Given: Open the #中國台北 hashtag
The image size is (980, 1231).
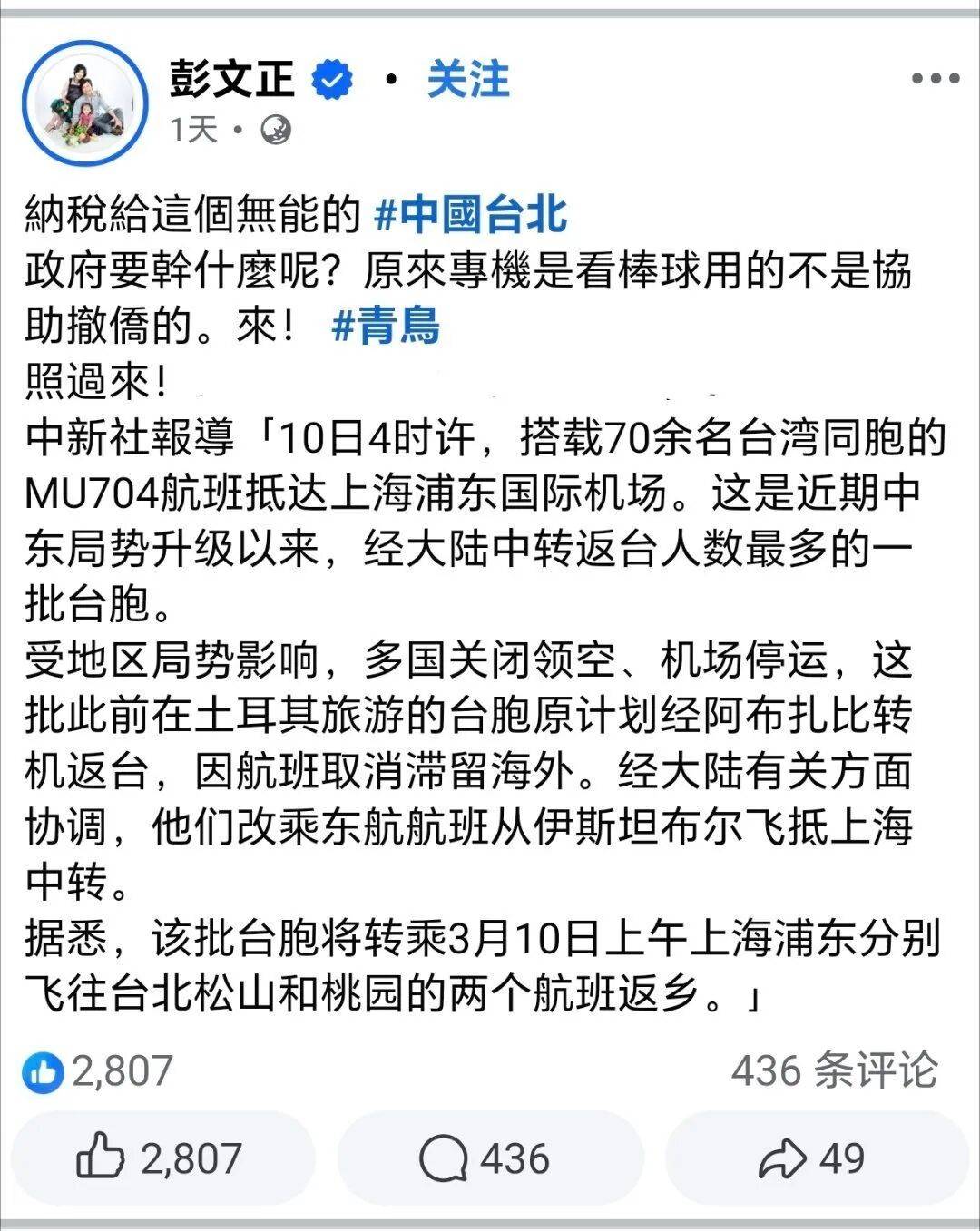Looking at the screenshot, I should click(x=471, y=215).
